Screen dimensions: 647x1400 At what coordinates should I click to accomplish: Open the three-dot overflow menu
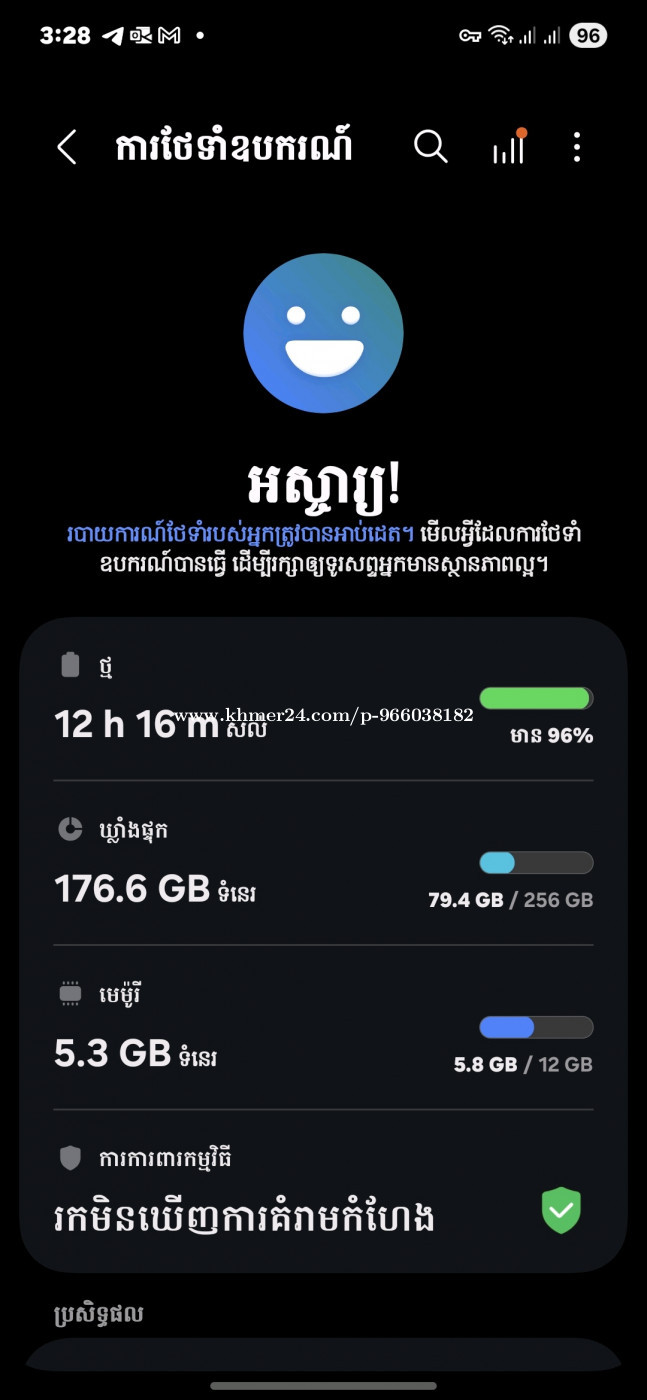[576, 147]
